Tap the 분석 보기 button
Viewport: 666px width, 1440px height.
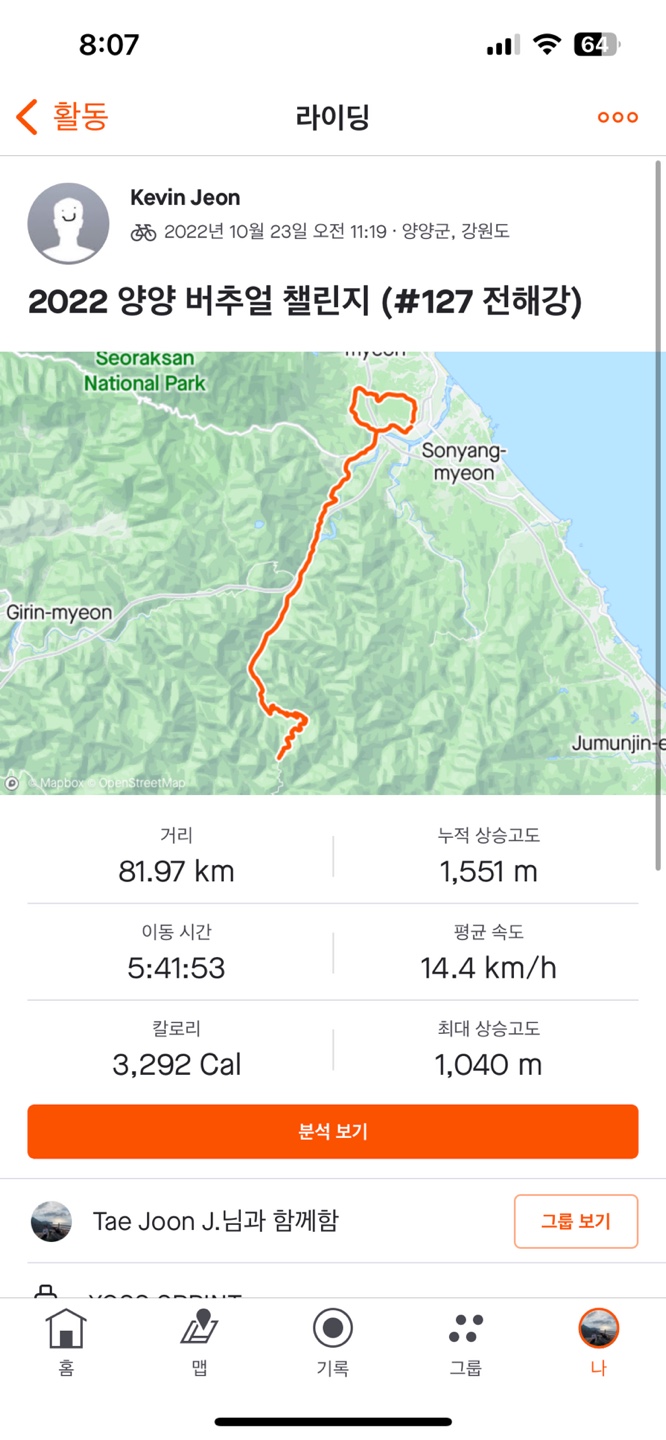click(333, 1131)
